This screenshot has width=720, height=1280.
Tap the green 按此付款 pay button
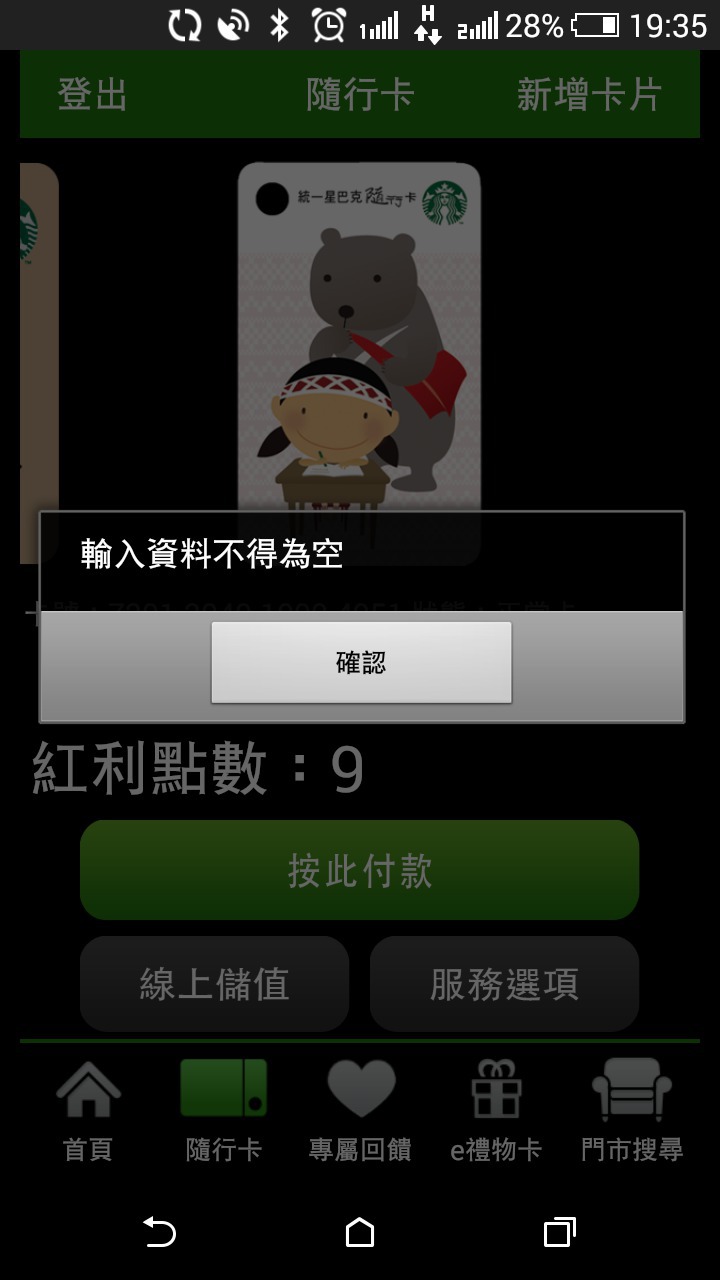tap(359, 870)
